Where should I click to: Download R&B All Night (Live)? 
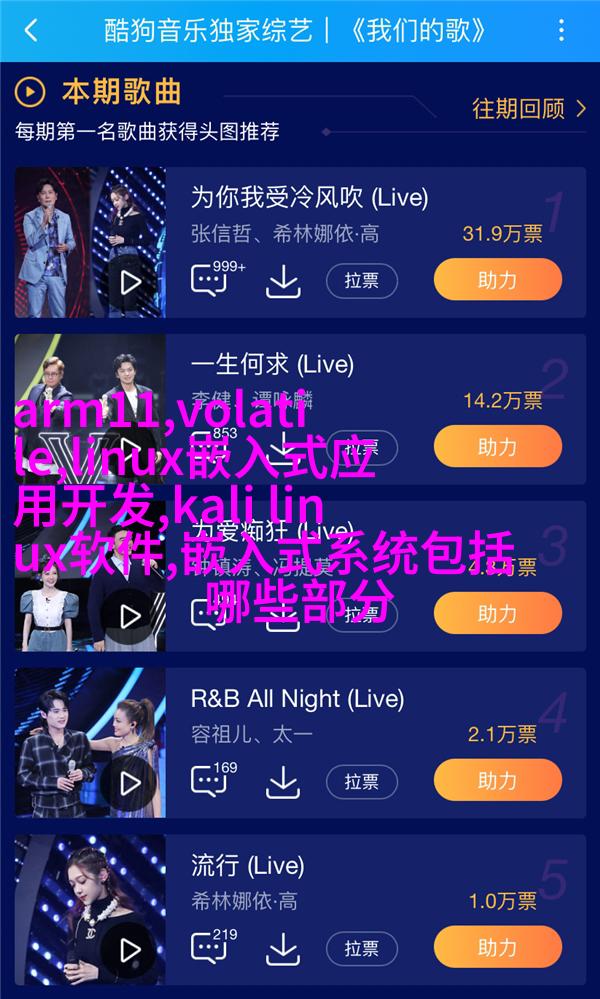click(x=283, y=781)
